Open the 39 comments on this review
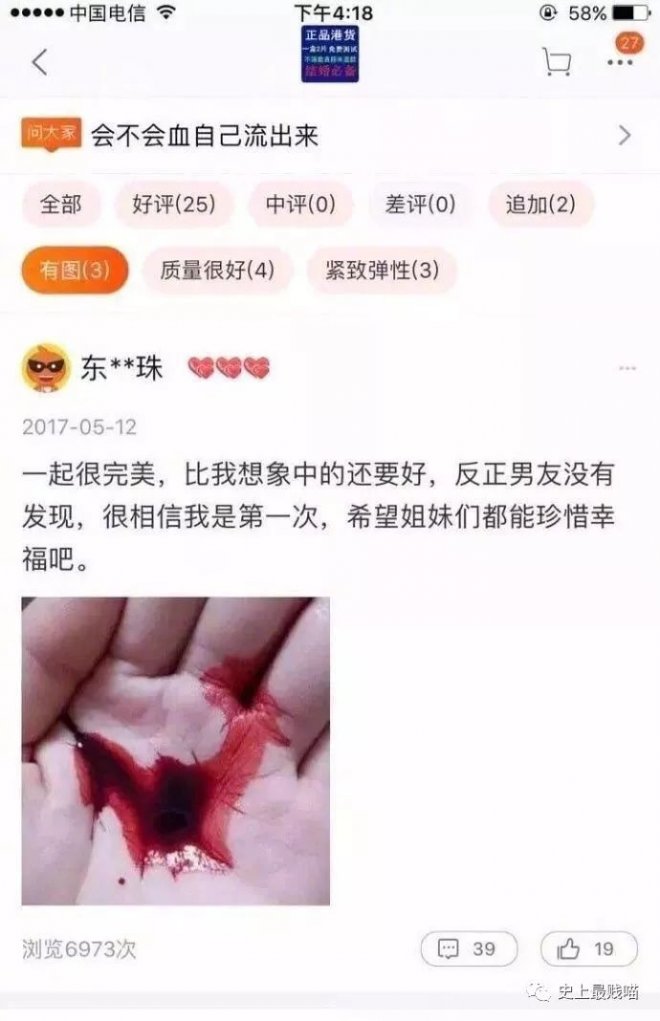The width and height of the screenshot is (660, 1021). point(469,948)
